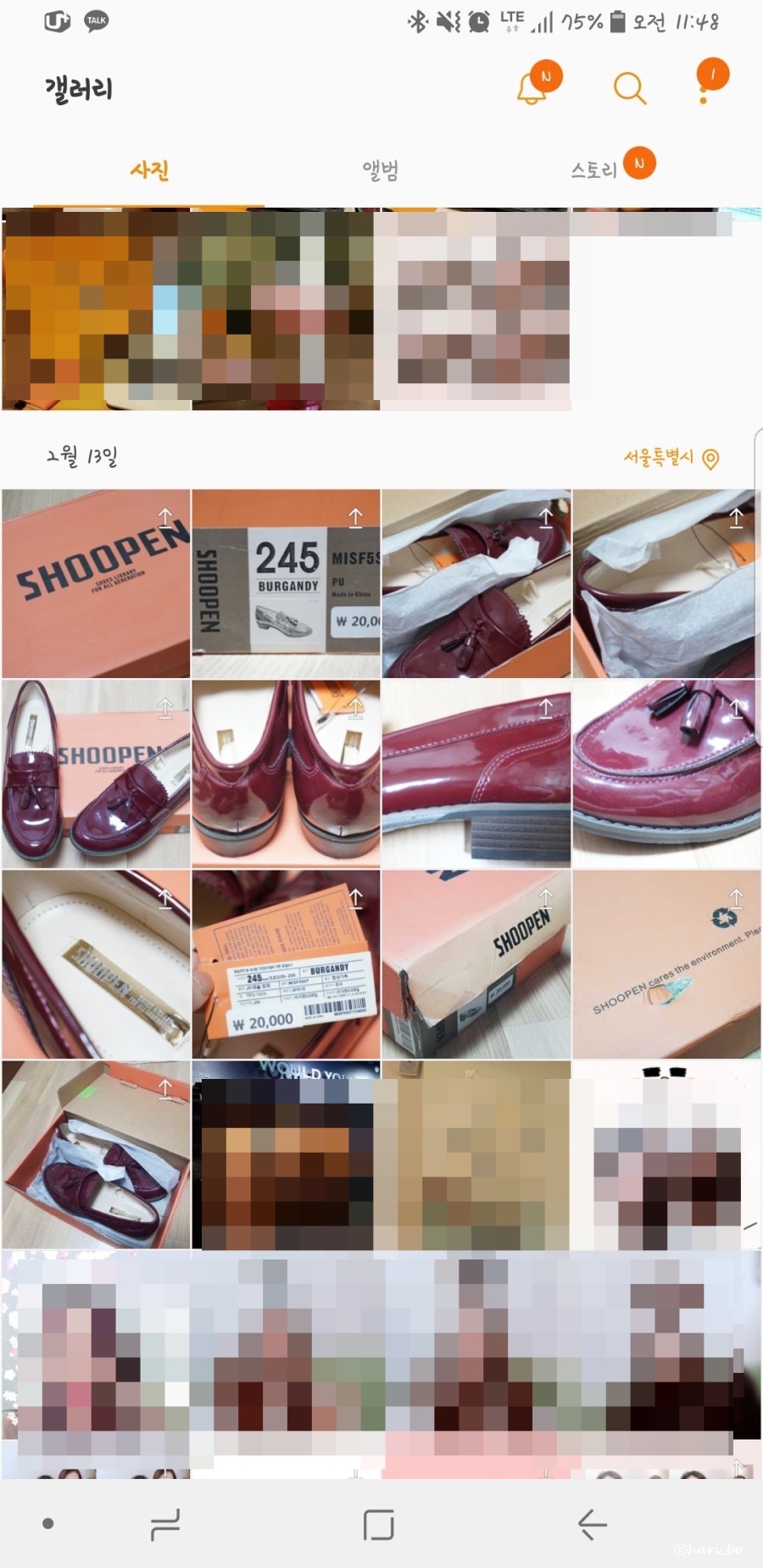Select the 사진 tab
The image size is (763, 1568).
[x=149, y=170]
